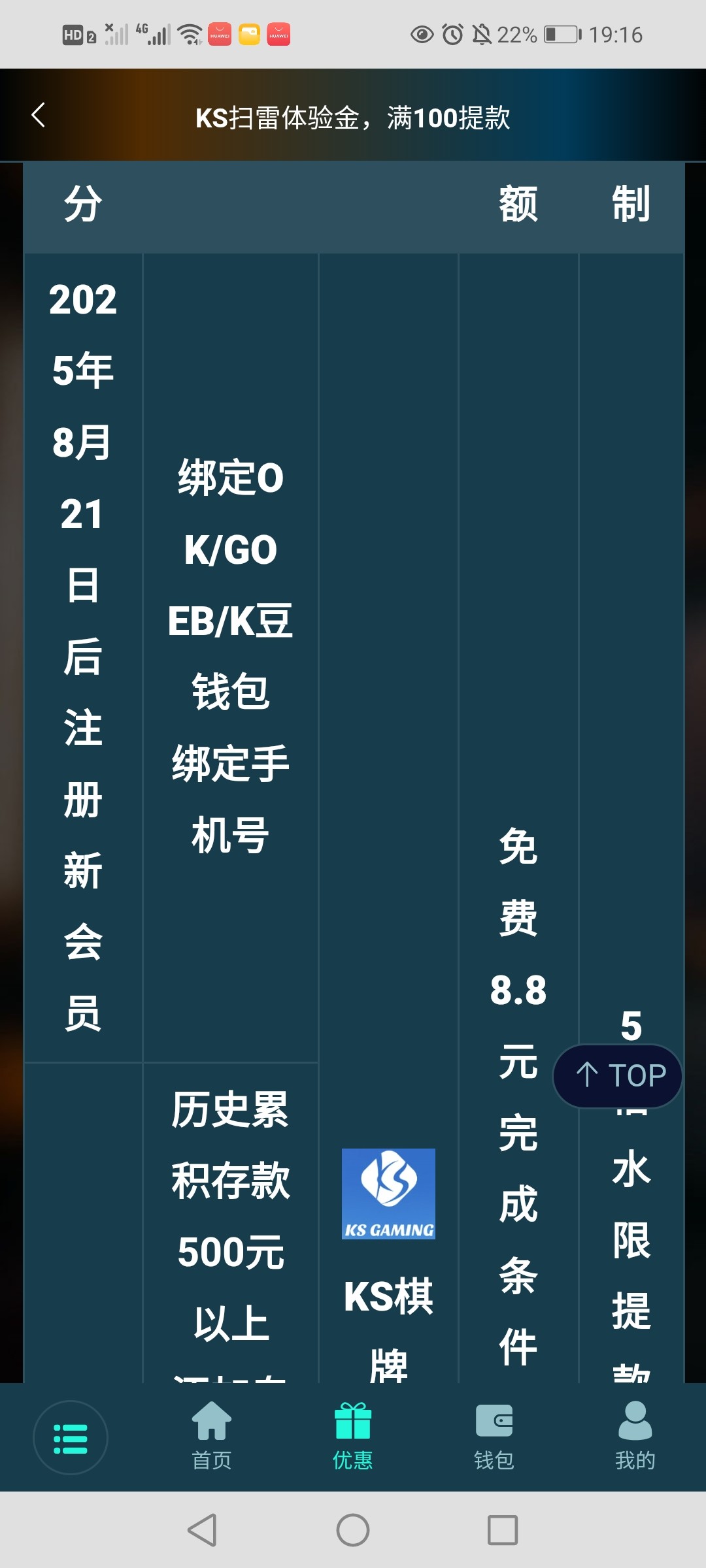Go back using the header arrow
The width and height of the screenshot is (706, 1568).
[38, 116]
